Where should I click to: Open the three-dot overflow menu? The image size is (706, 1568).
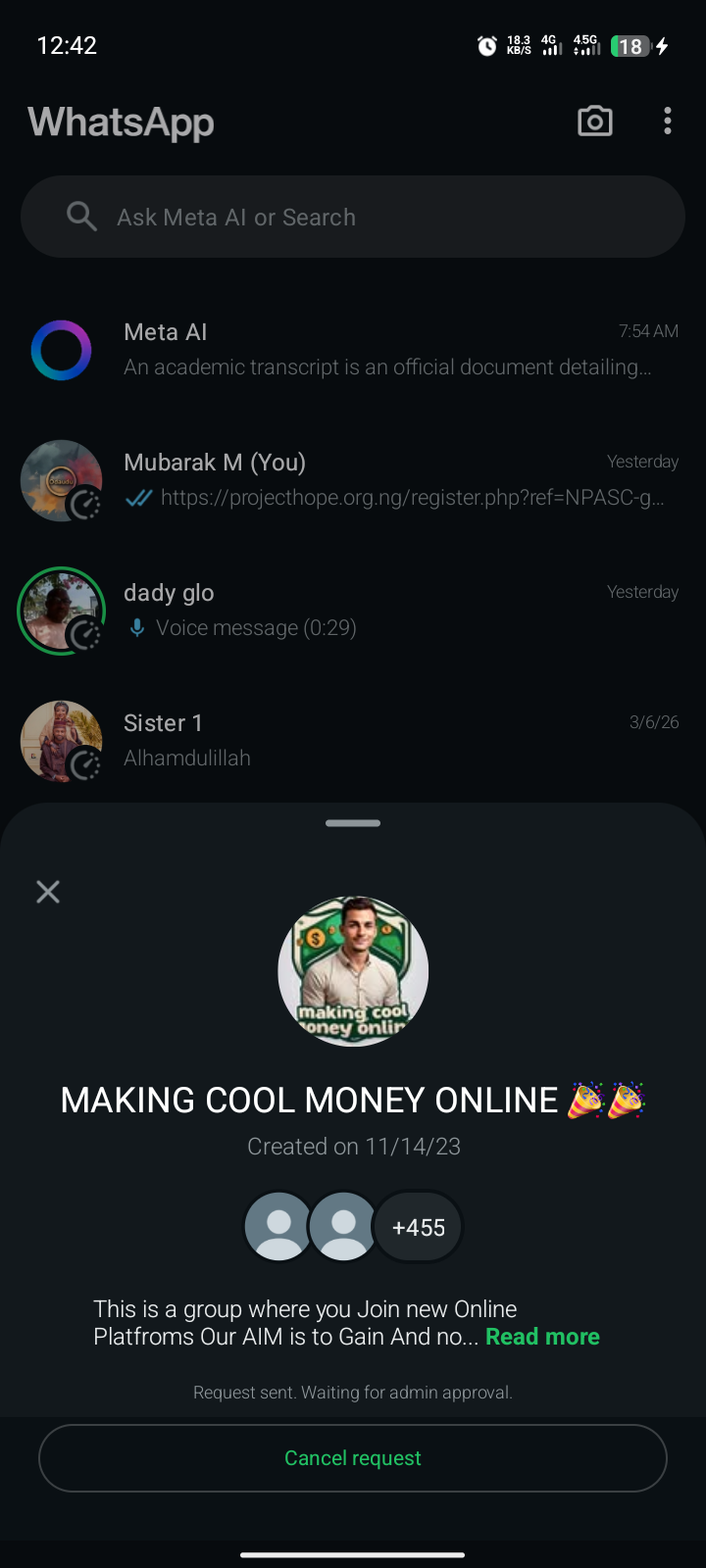click(x=668, y=122)
